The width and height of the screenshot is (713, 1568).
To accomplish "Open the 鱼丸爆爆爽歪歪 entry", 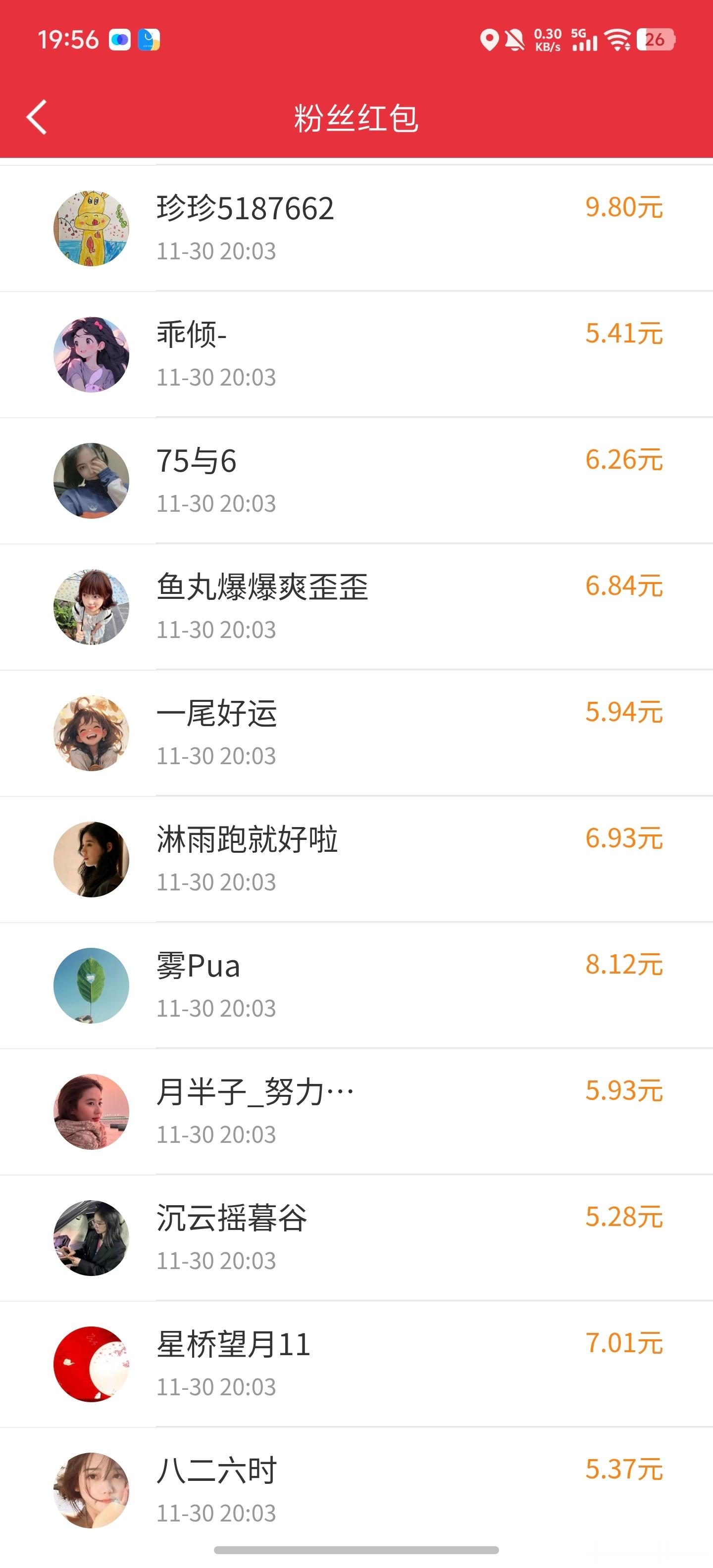I will 356,607.
